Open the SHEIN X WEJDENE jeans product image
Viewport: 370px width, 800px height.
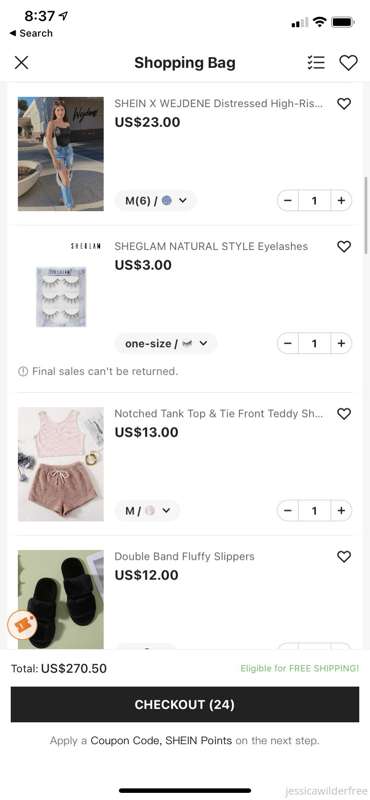[x=61, y=154]
